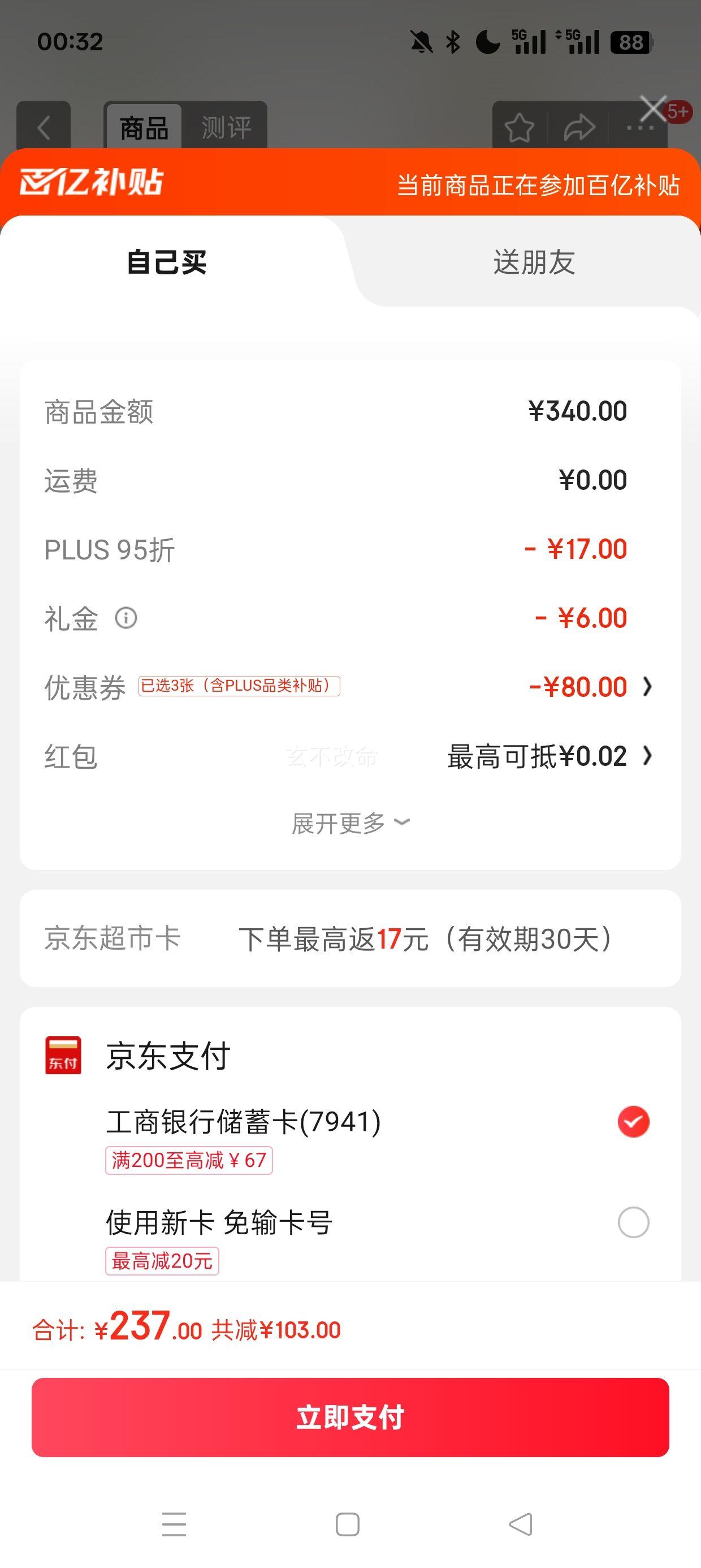
Task: Tap 立即支付 to pay now
Action: pyautogui.click(x=350, y=1417)
